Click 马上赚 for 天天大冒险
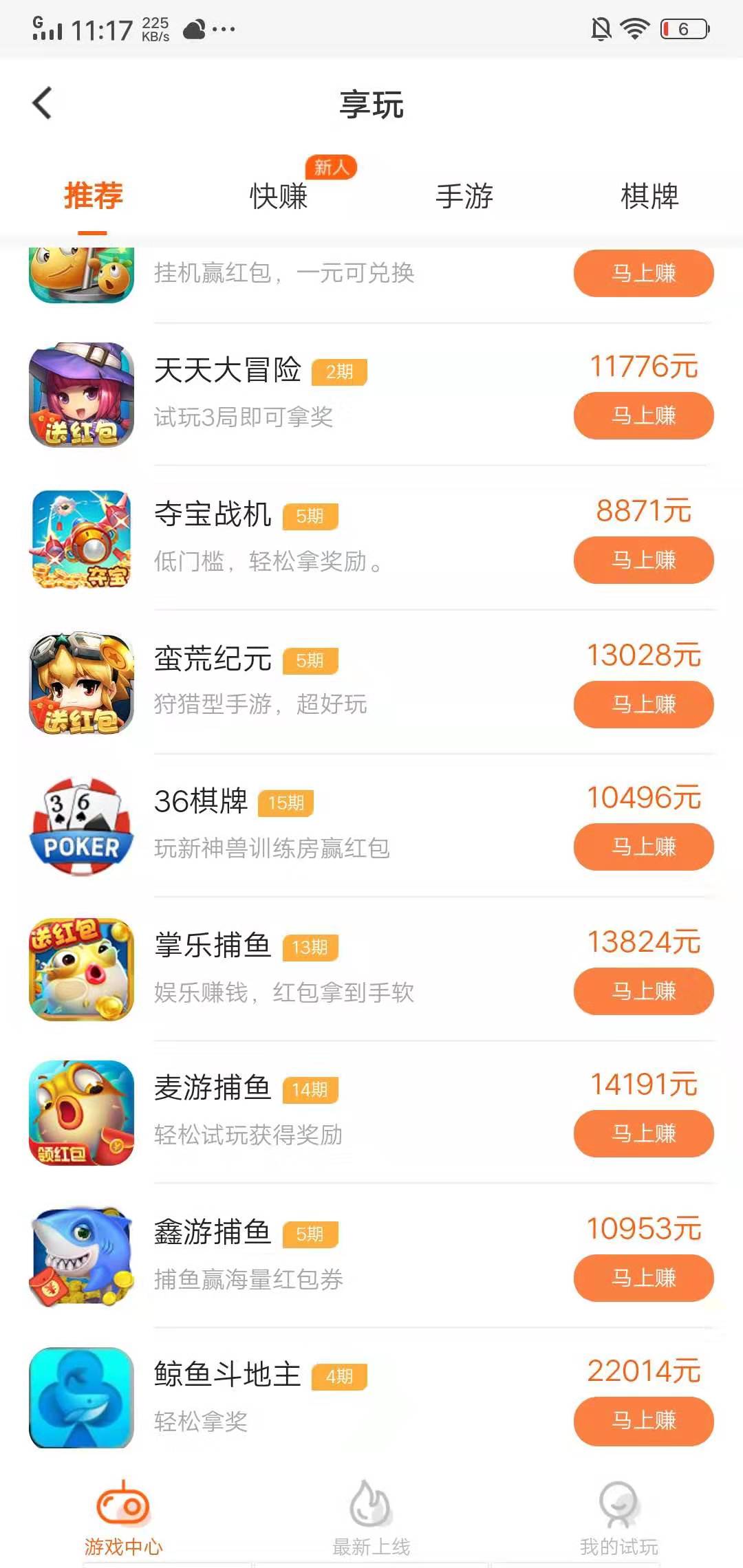 point(643,416)
